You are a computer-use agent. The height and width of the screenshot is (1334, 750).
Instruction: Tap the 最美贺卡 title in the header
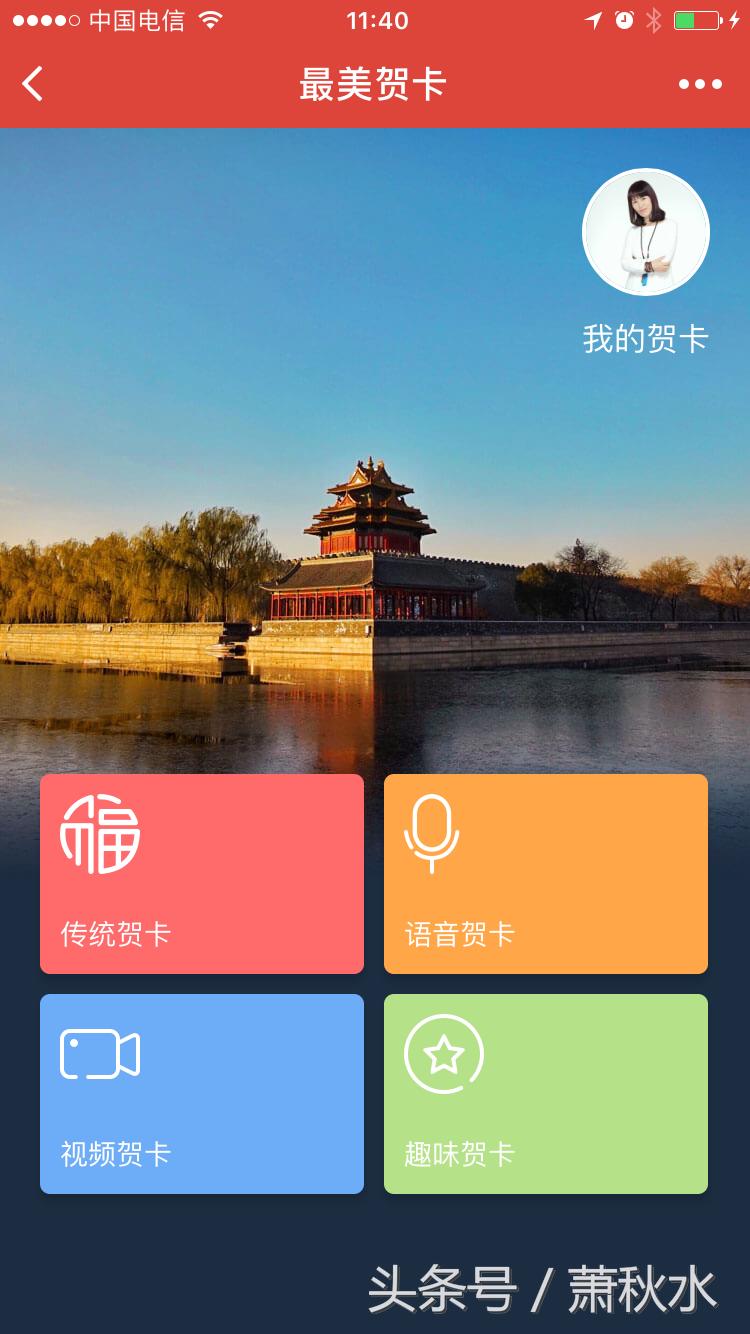374,84
